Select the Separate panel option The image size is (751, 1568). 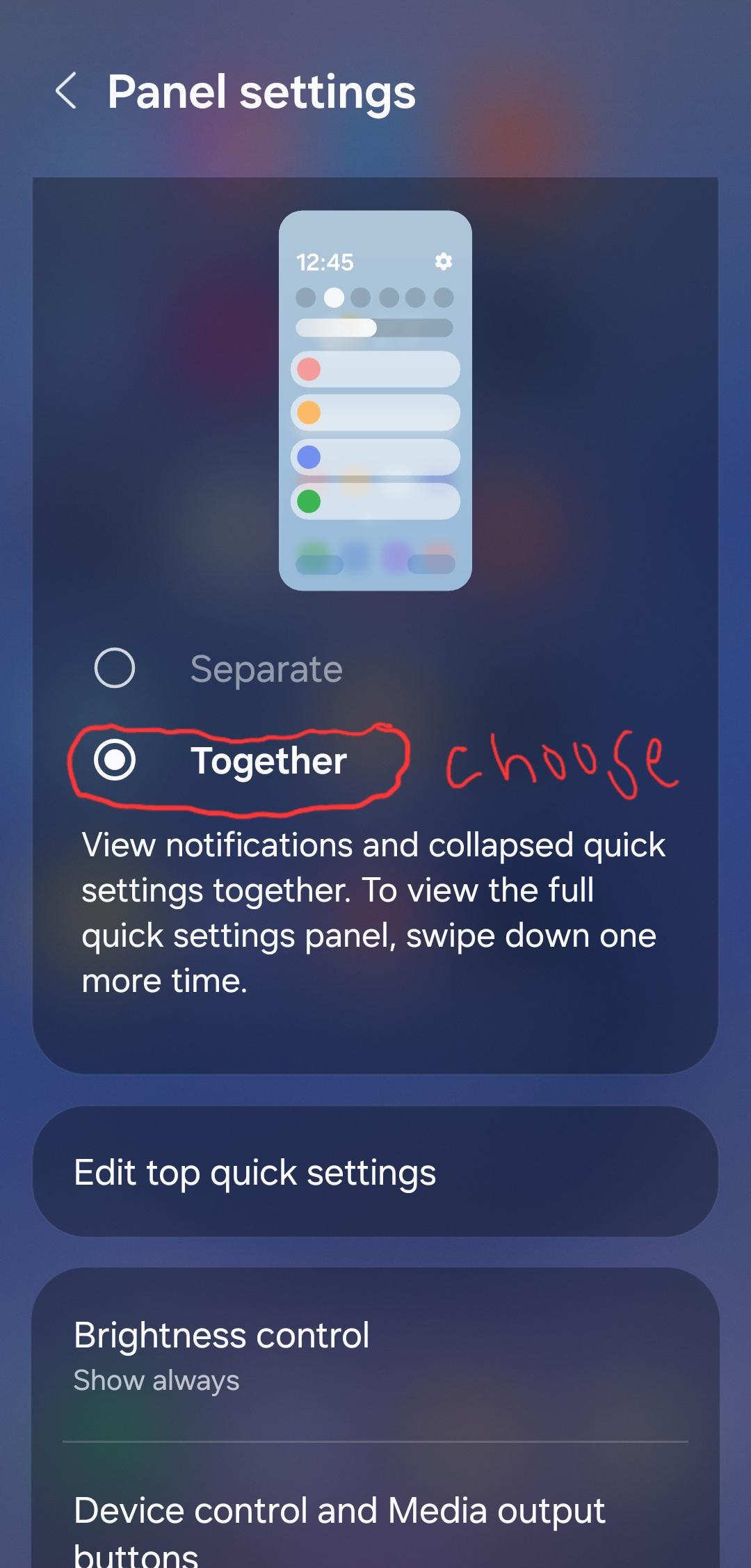tap(115, 669)
